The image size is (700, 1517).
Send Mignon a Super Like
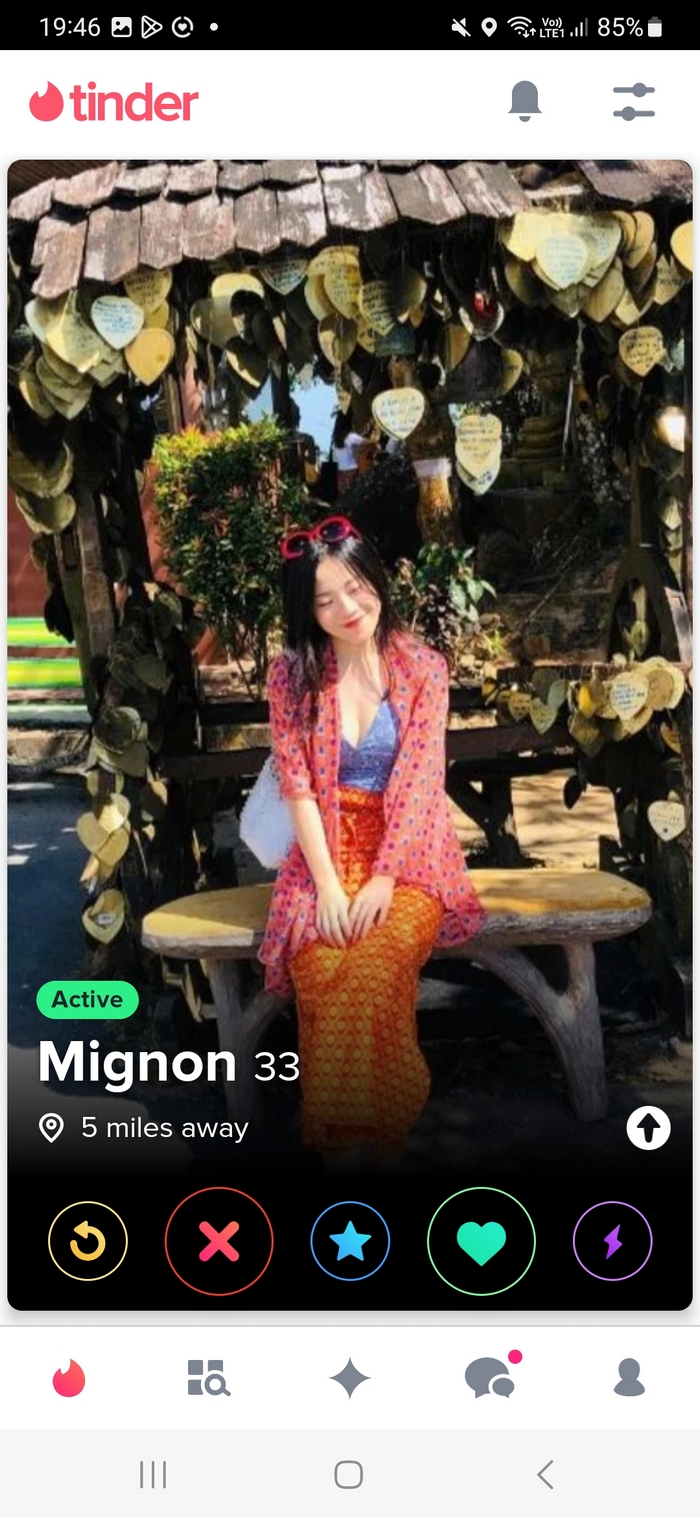[x=350, y=1241]
